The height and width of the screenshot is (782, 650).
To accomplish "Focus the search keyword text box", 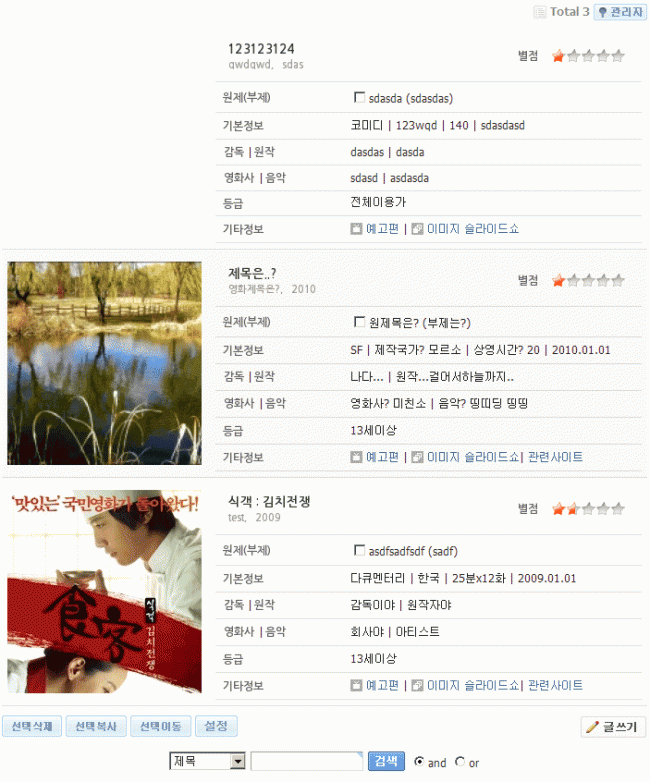I will coord(306,762).
